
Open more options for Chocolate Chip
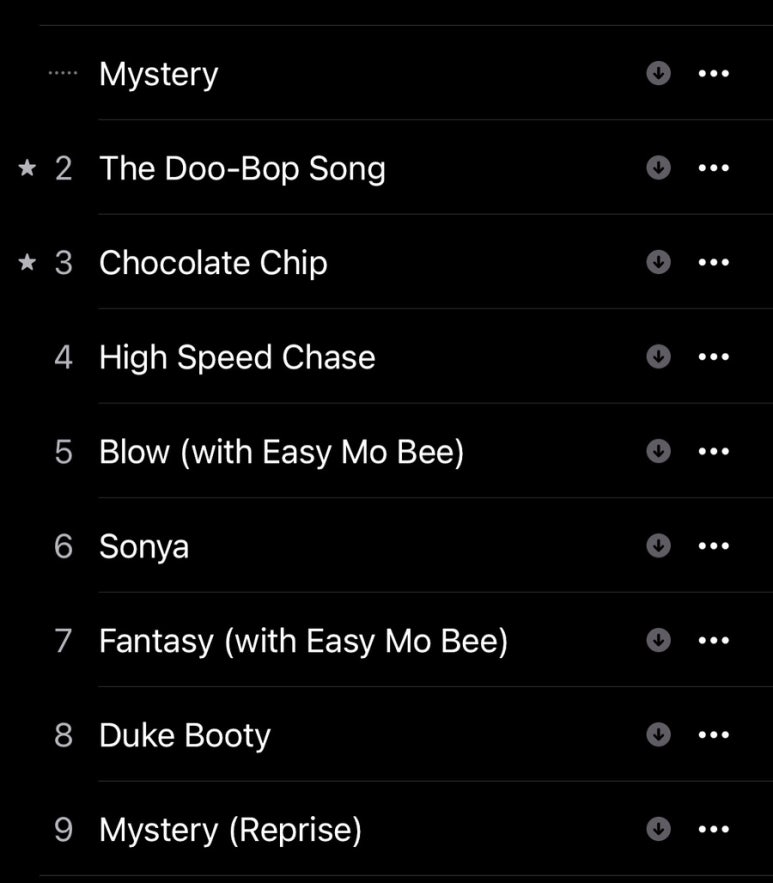coord(713,263)
